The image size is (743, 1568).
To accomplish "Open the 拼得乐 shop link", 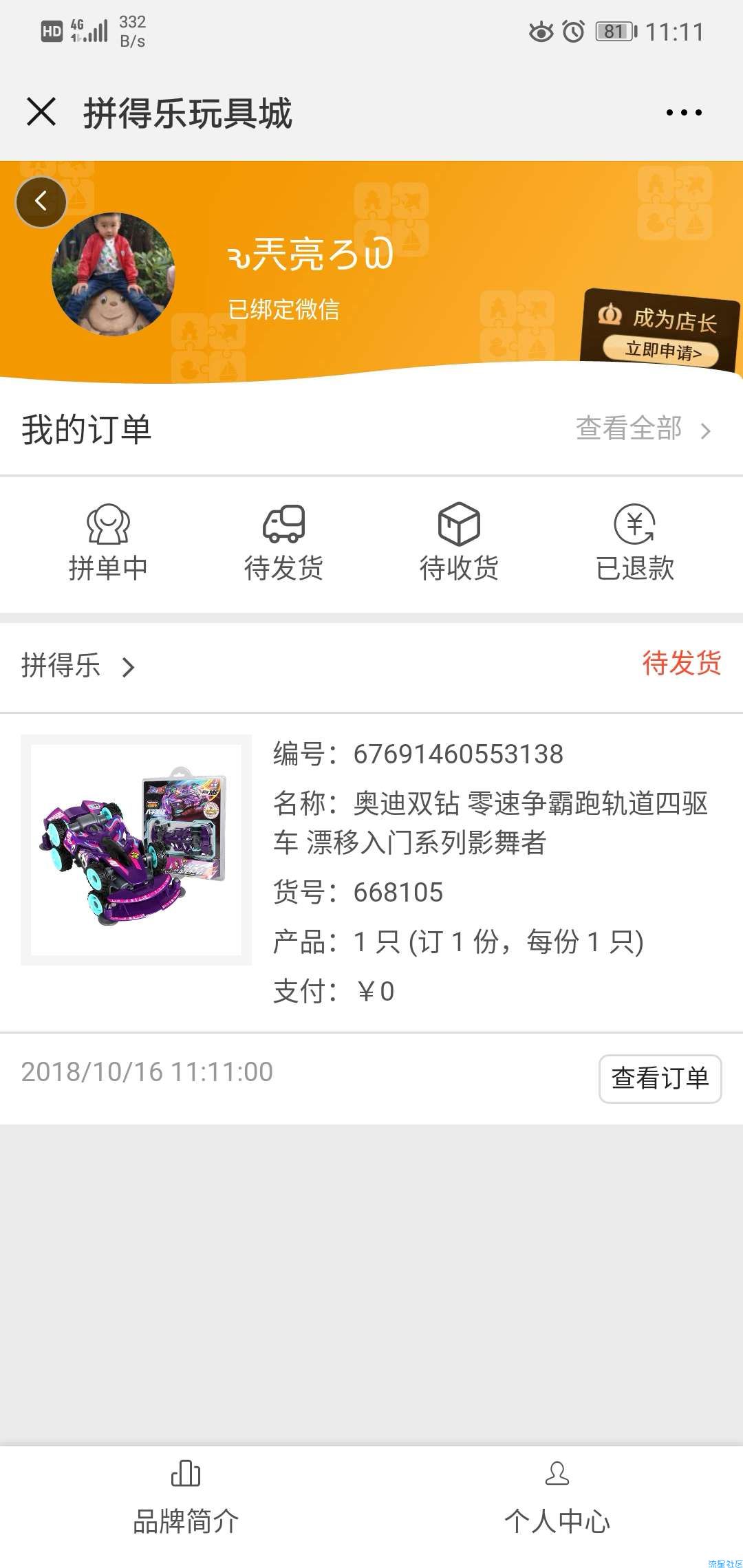I will point(78,666).
